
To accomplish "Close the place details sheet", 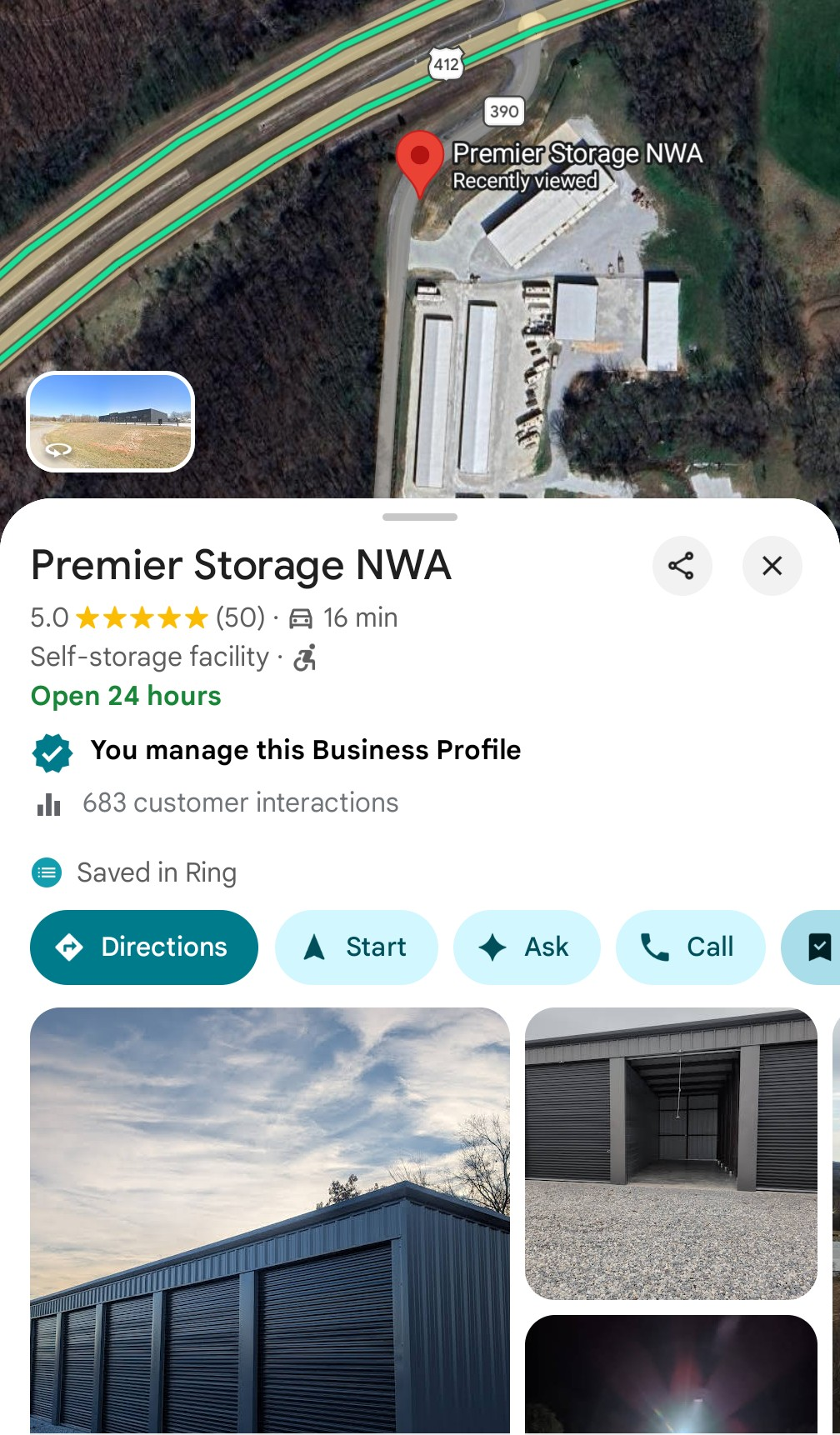I will [772, 566].
